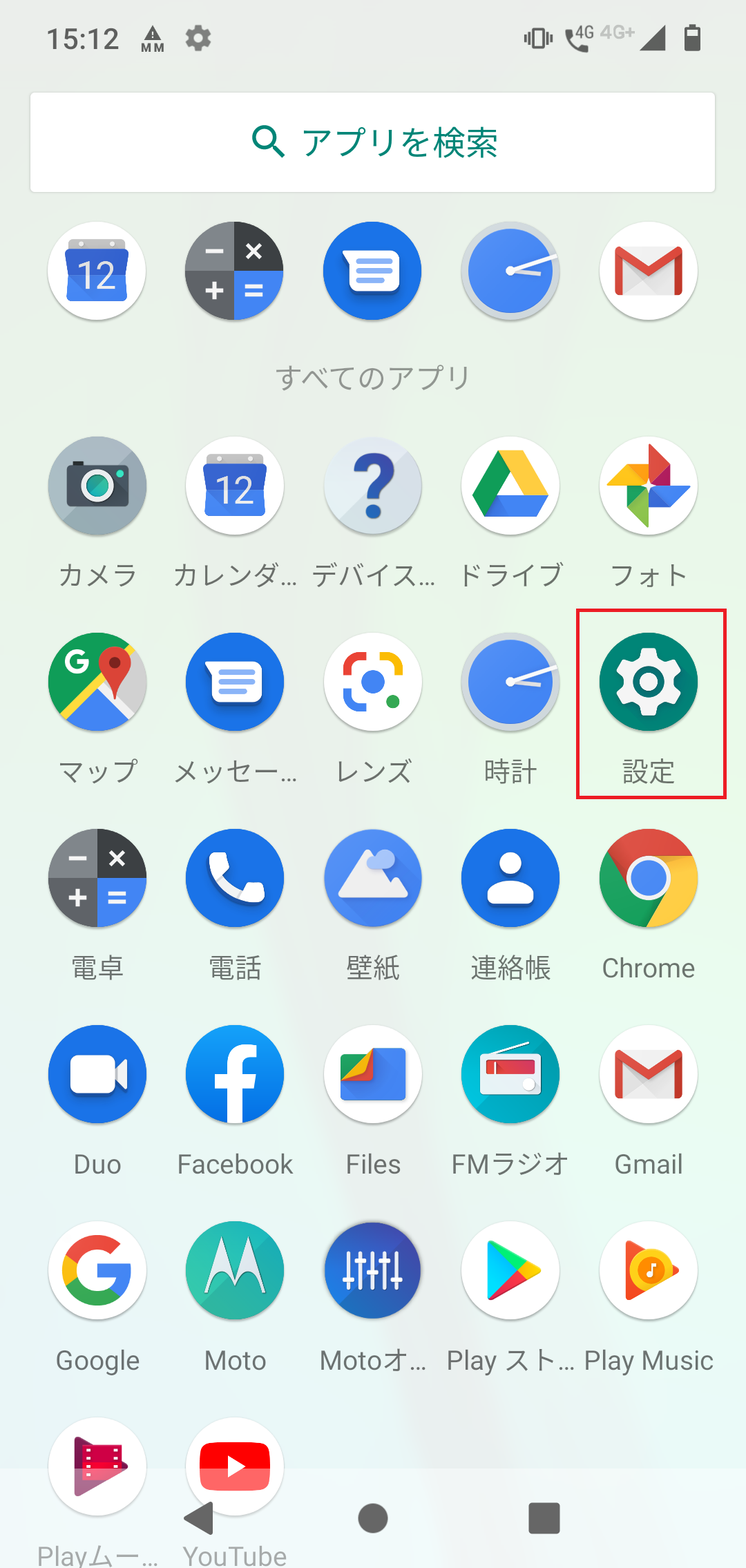Open Google マップ
The image size is (746, 1568).
pos(97,682)
